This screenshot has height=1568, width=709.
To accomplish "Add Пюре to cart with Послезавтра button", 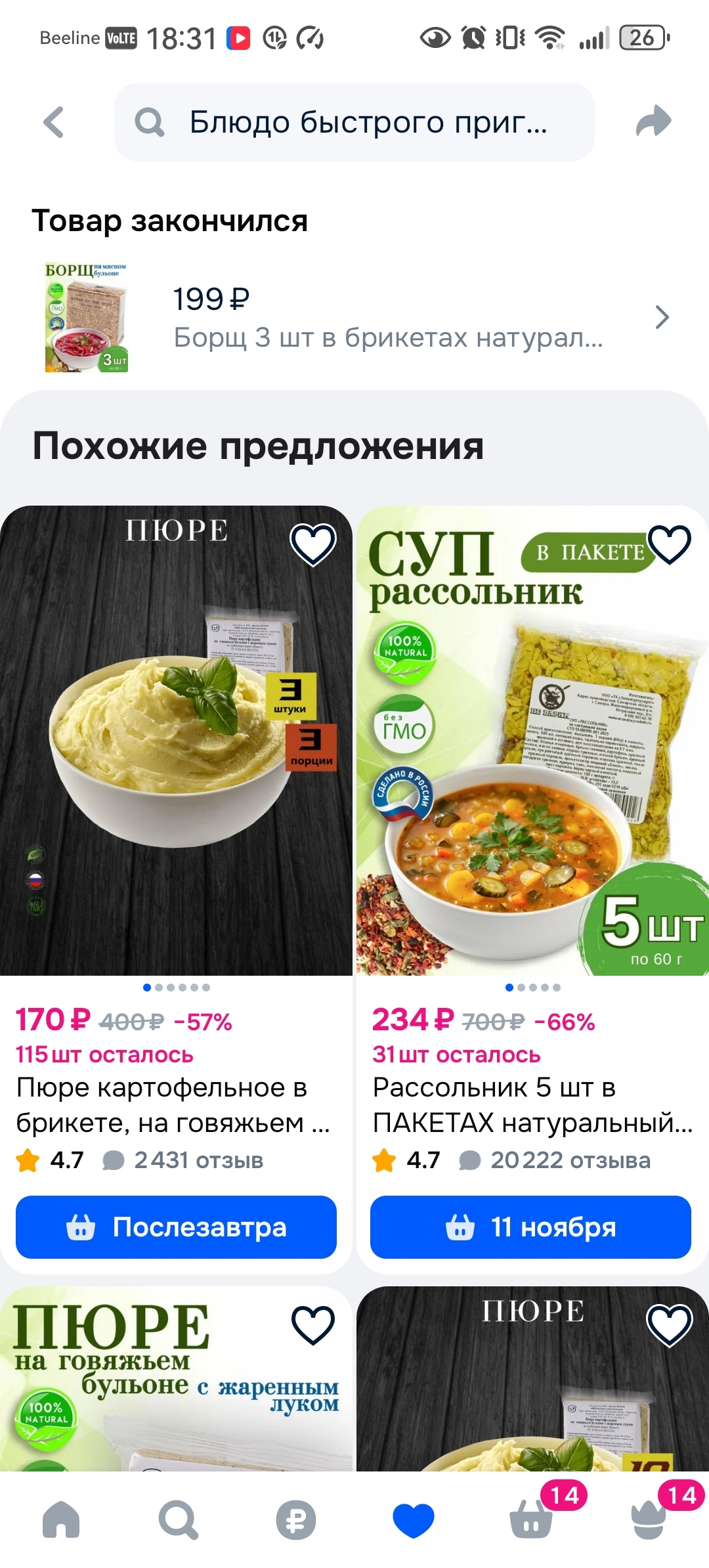I will coord(176,1227).
